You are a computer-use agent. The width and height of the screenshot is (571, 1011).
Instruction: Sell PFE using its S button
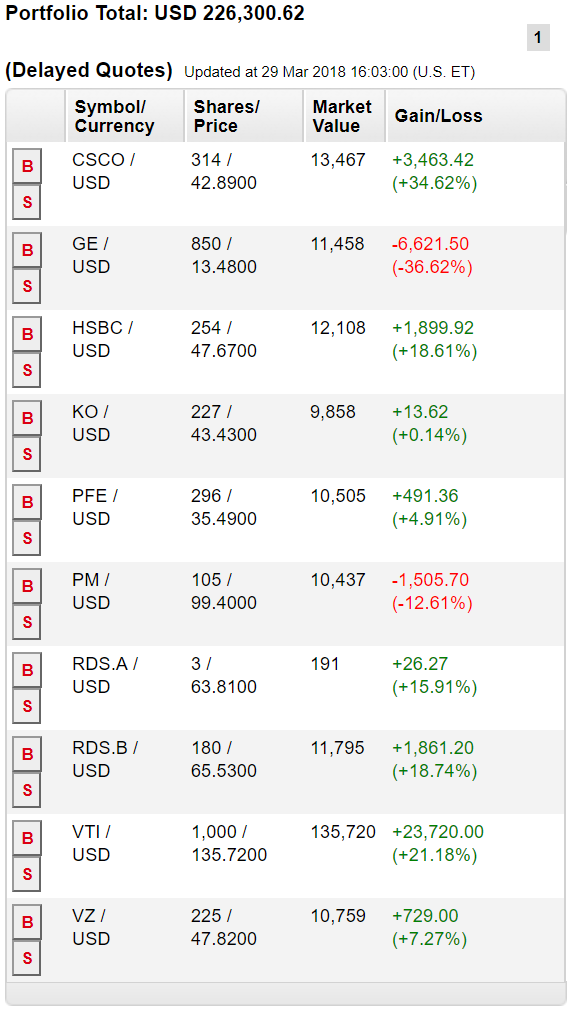click(x=27, y=538)
